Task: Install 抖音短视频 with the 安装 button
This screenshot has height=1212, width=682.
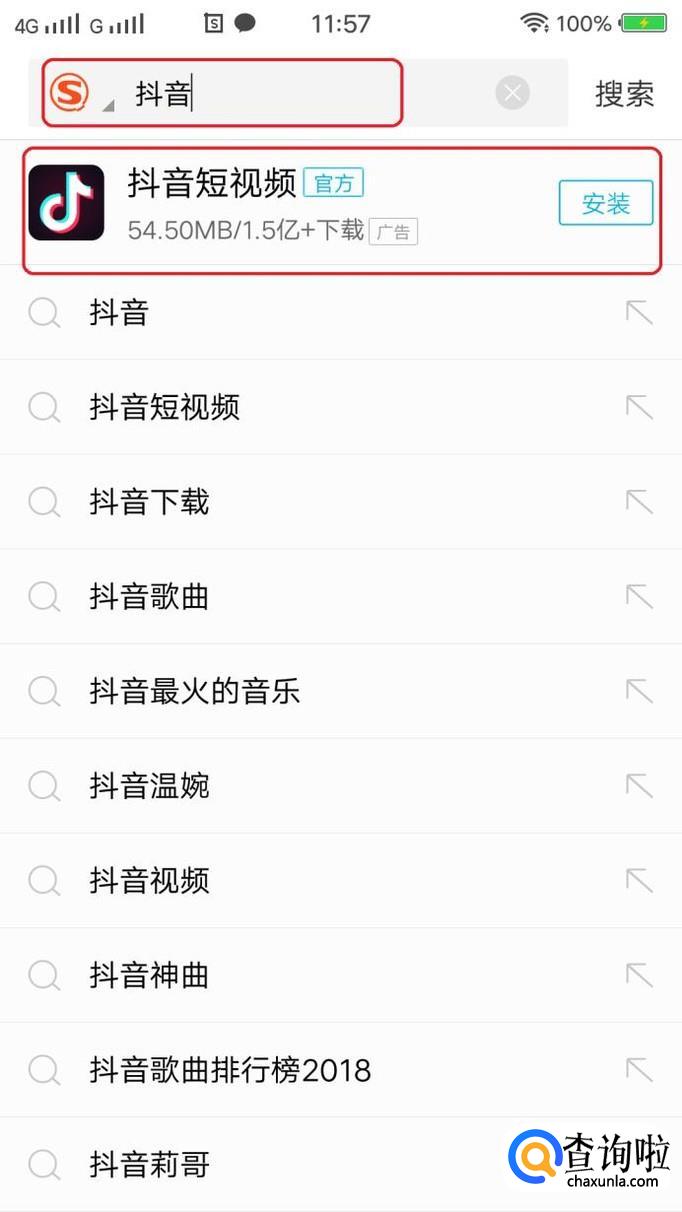Action: point(605,203)
